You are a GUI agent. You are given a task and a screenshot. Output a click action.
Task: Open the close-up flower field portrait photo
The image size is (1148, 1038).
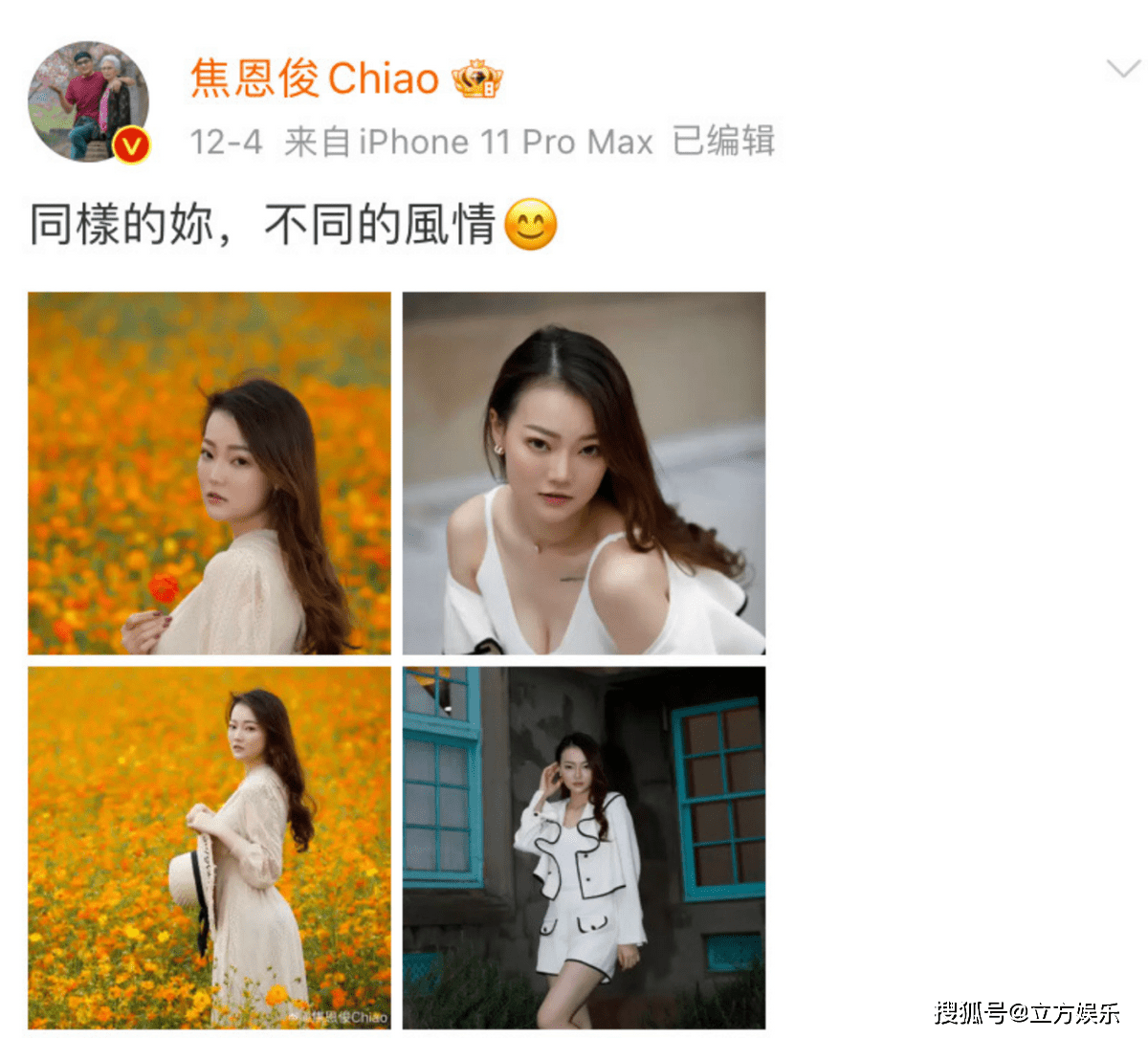[x=210, y=473]
